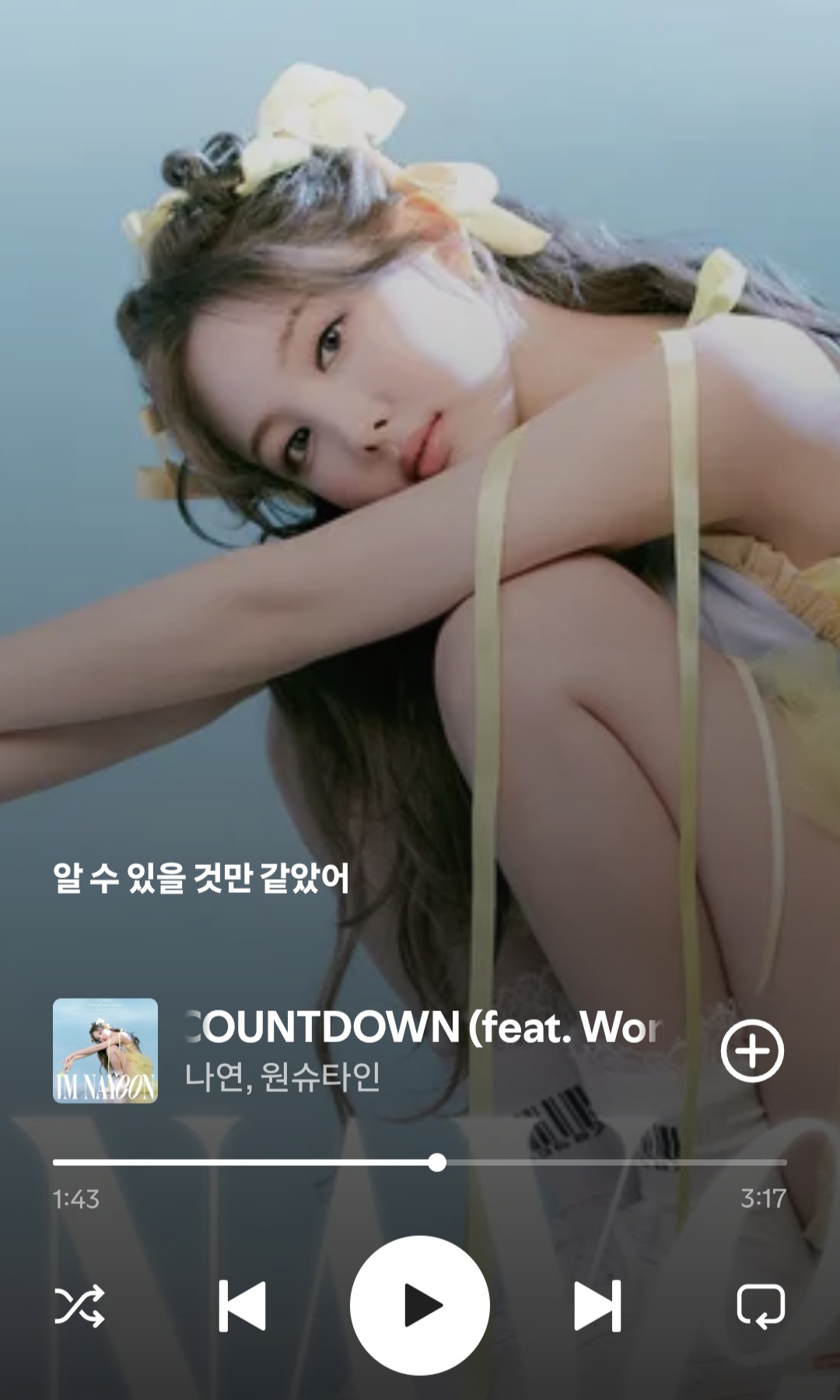The height and width of the screenshot is (1400, 840).
Task: Open the COUNTDOWN song title
Action: (424, 1027)
